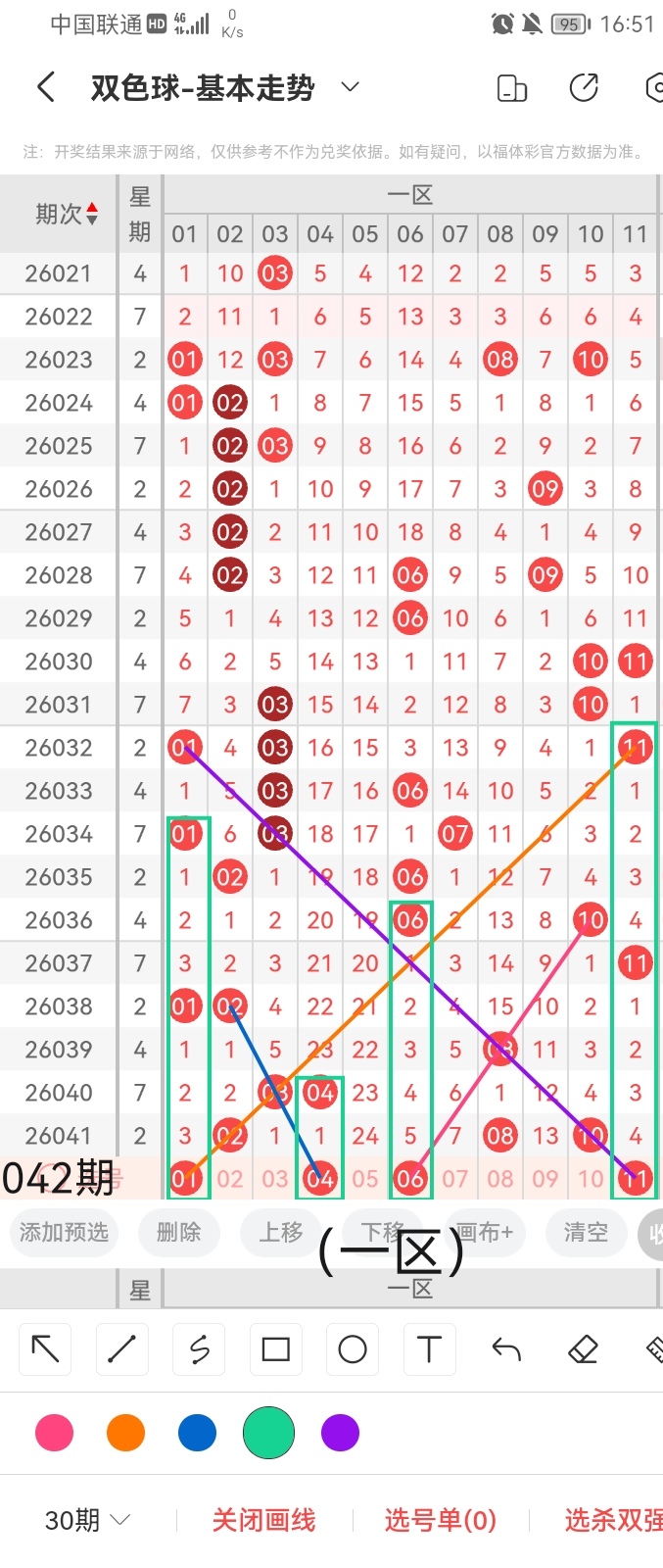
Task: Select the freehand curve tool
Action: [199, 1349]
